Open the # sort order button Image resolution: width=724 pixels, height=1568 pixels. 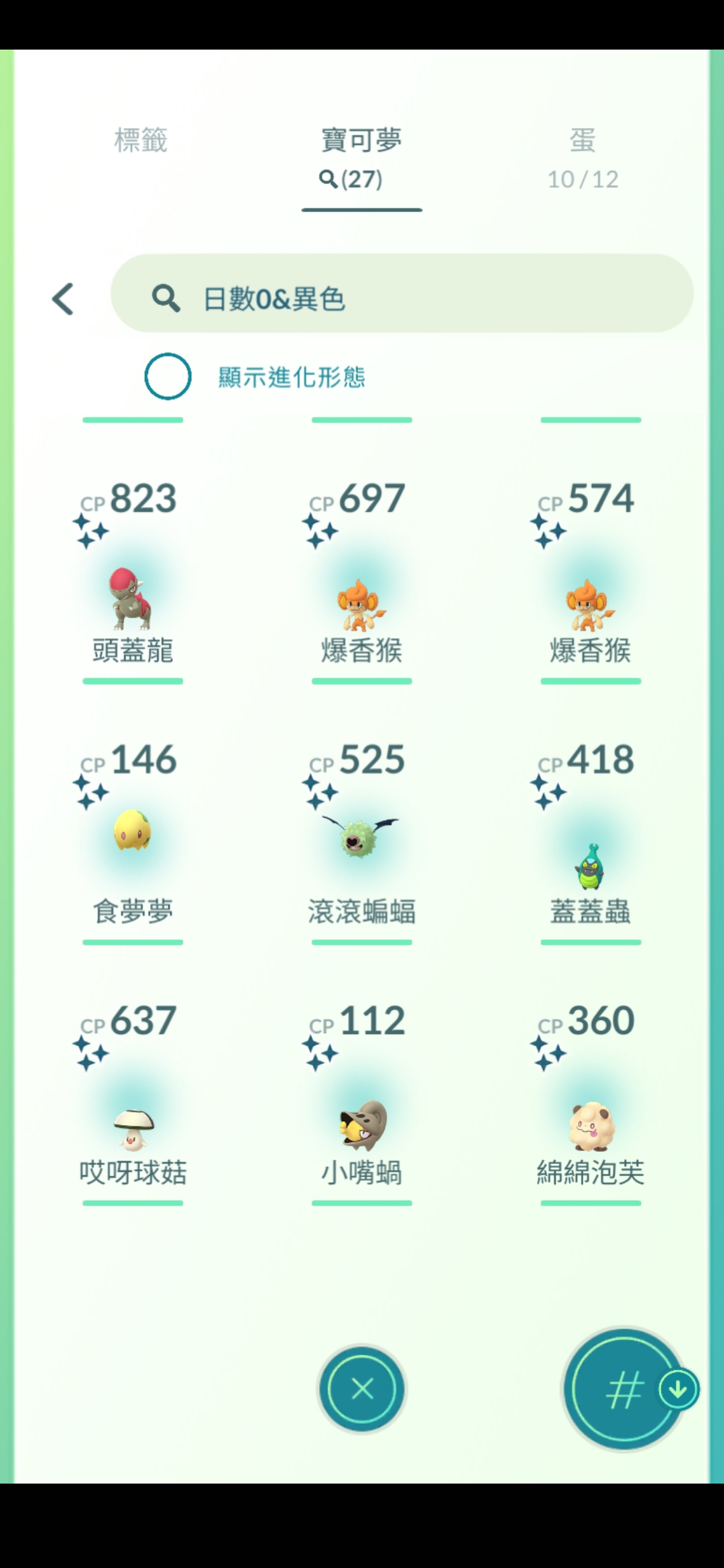[x=624, y=1388]
